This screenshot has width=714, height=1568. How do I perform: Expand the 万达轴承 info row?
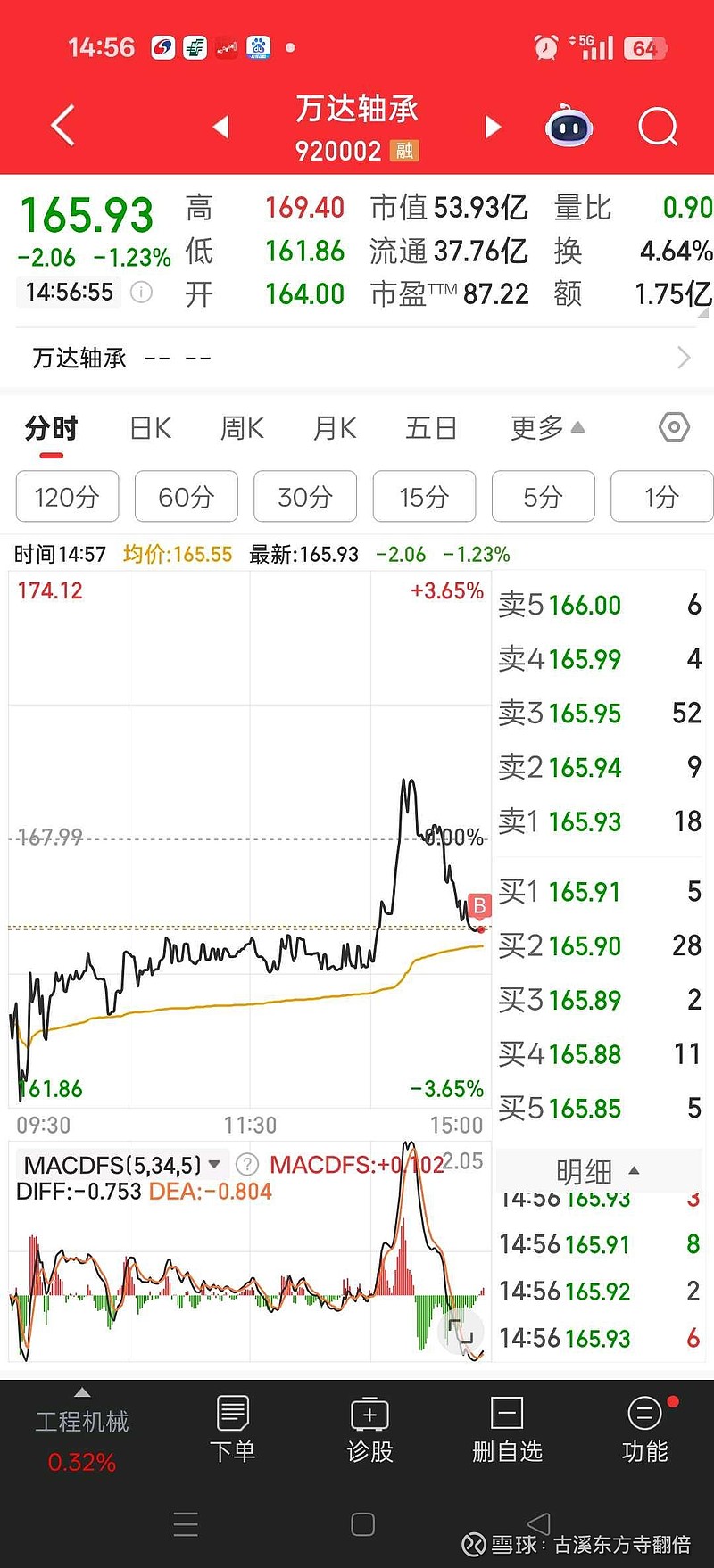coord(357,358)
